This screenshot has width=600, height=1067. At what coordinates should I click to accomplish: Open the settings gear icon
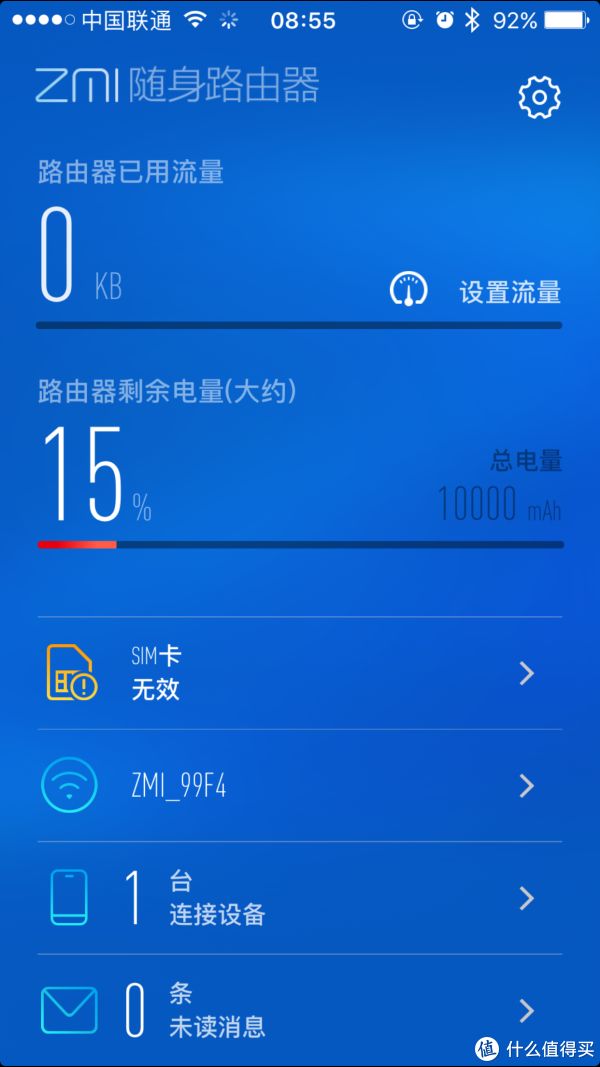coord(539,97)
